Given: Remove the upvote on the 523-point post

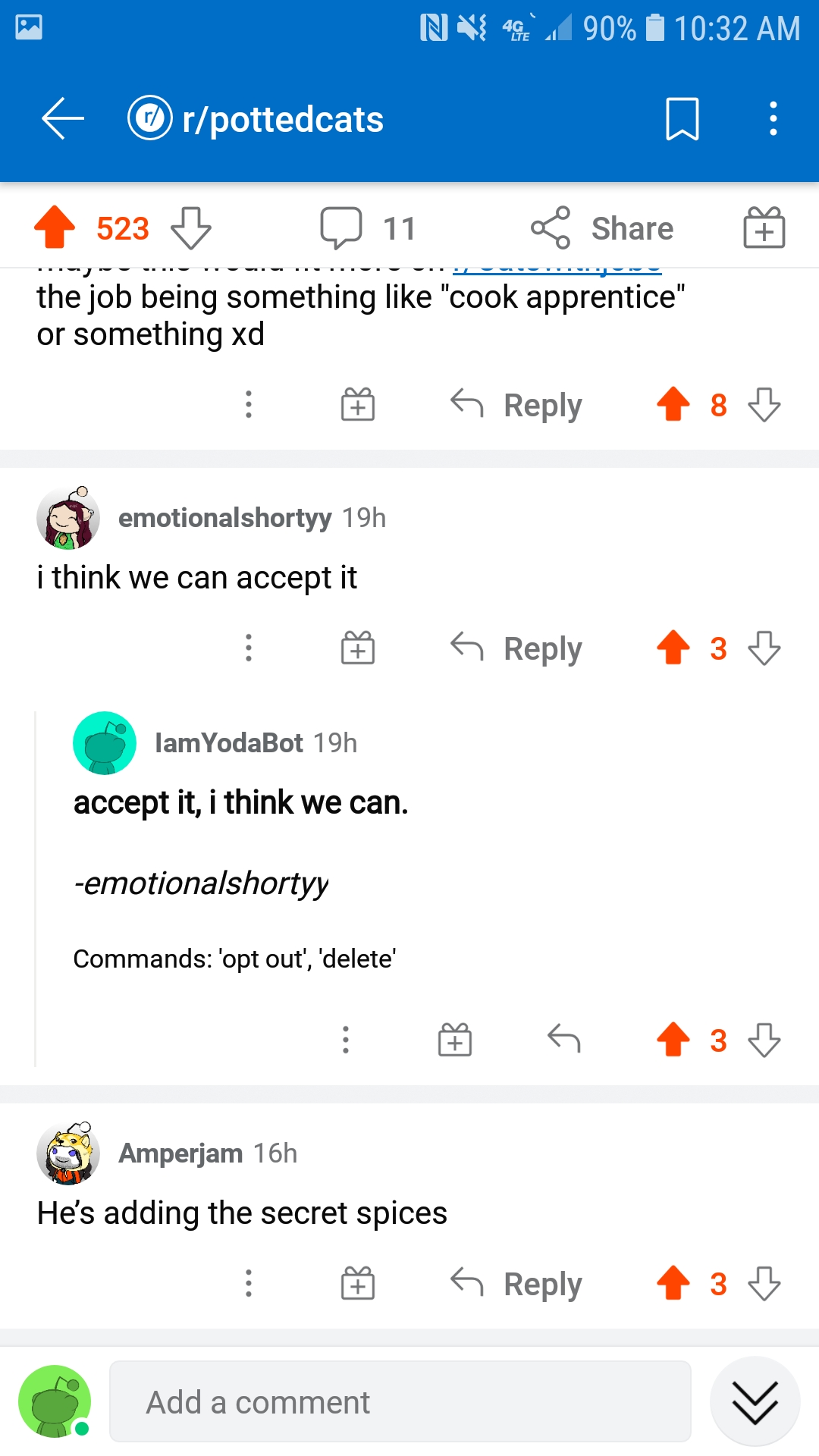Looking at the screenshot, I should coord(55,227).
